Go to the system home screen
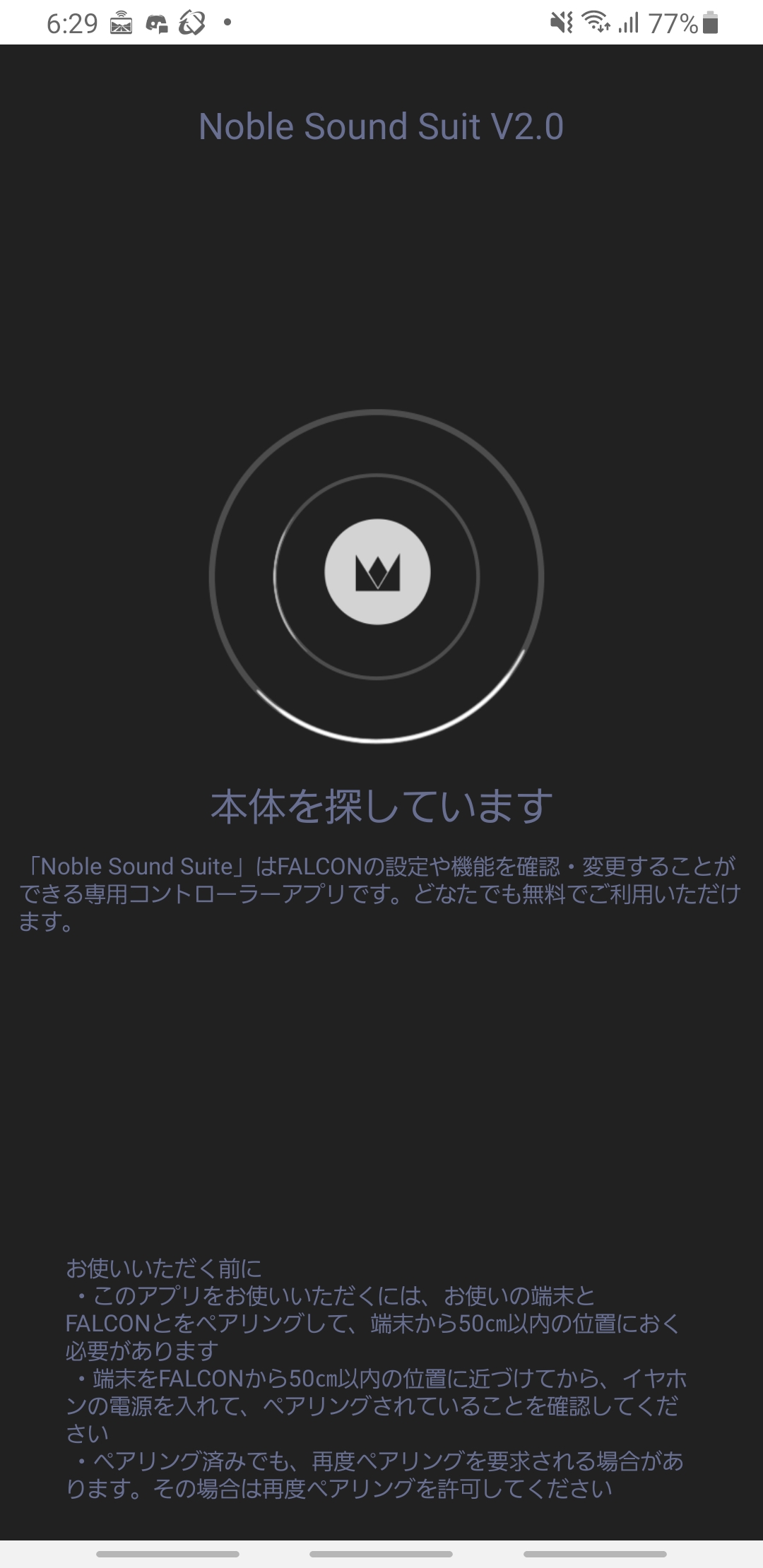 click(381, 1554)
